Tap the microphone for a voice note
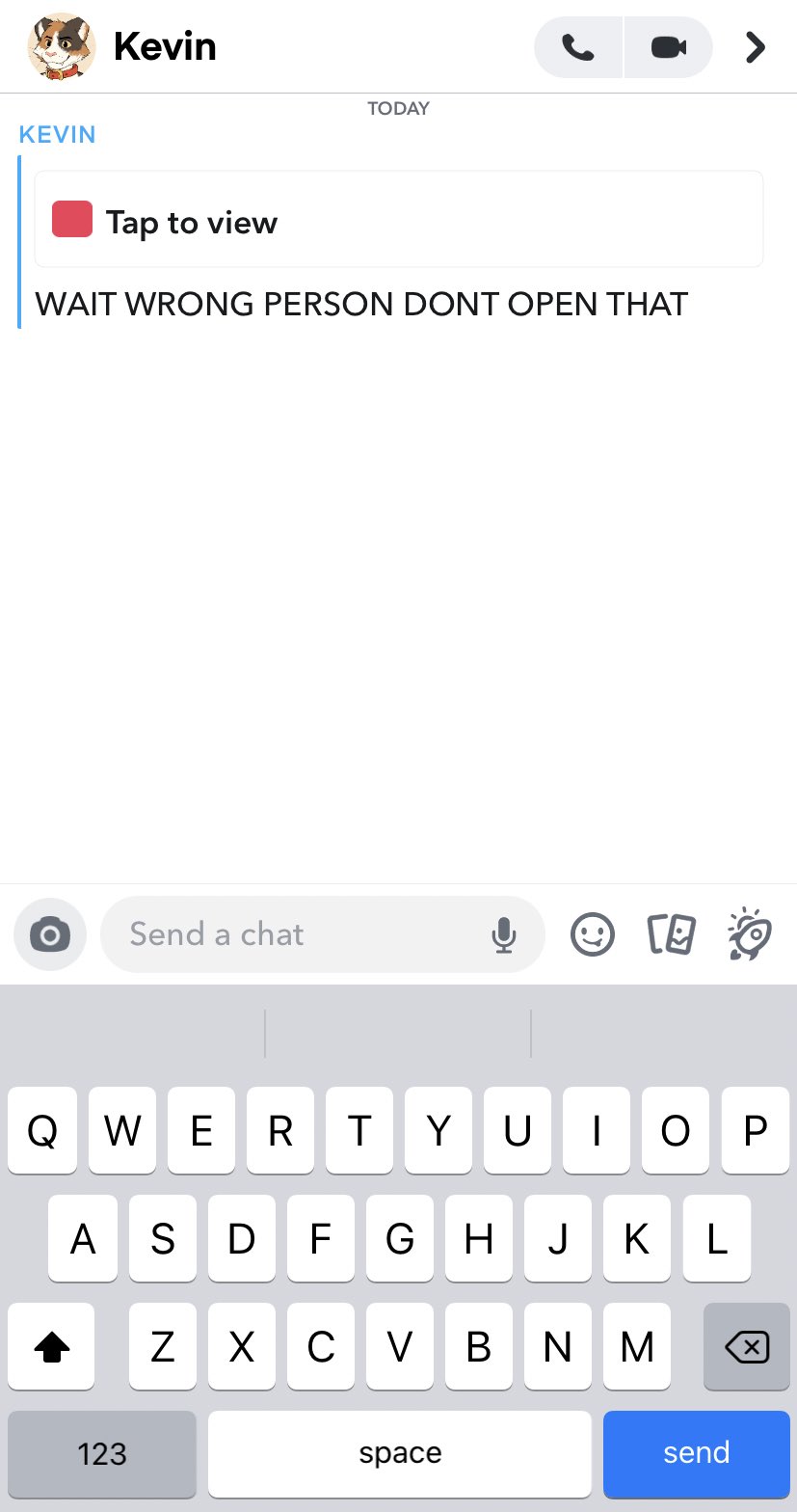 click(x=503, y=934)
